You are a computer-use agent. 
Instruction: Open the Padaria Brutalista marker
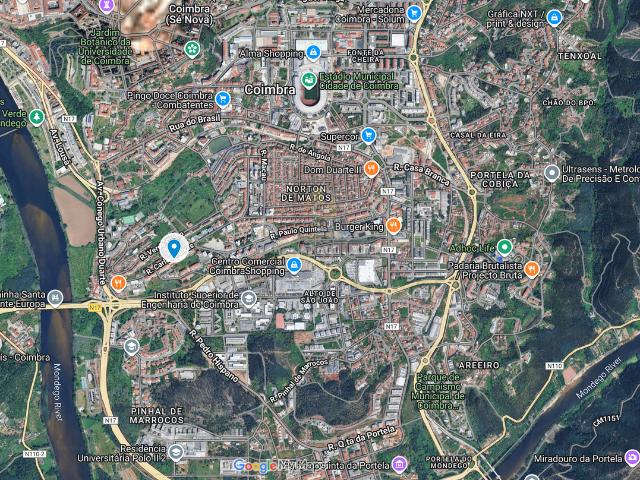(532, 268)
